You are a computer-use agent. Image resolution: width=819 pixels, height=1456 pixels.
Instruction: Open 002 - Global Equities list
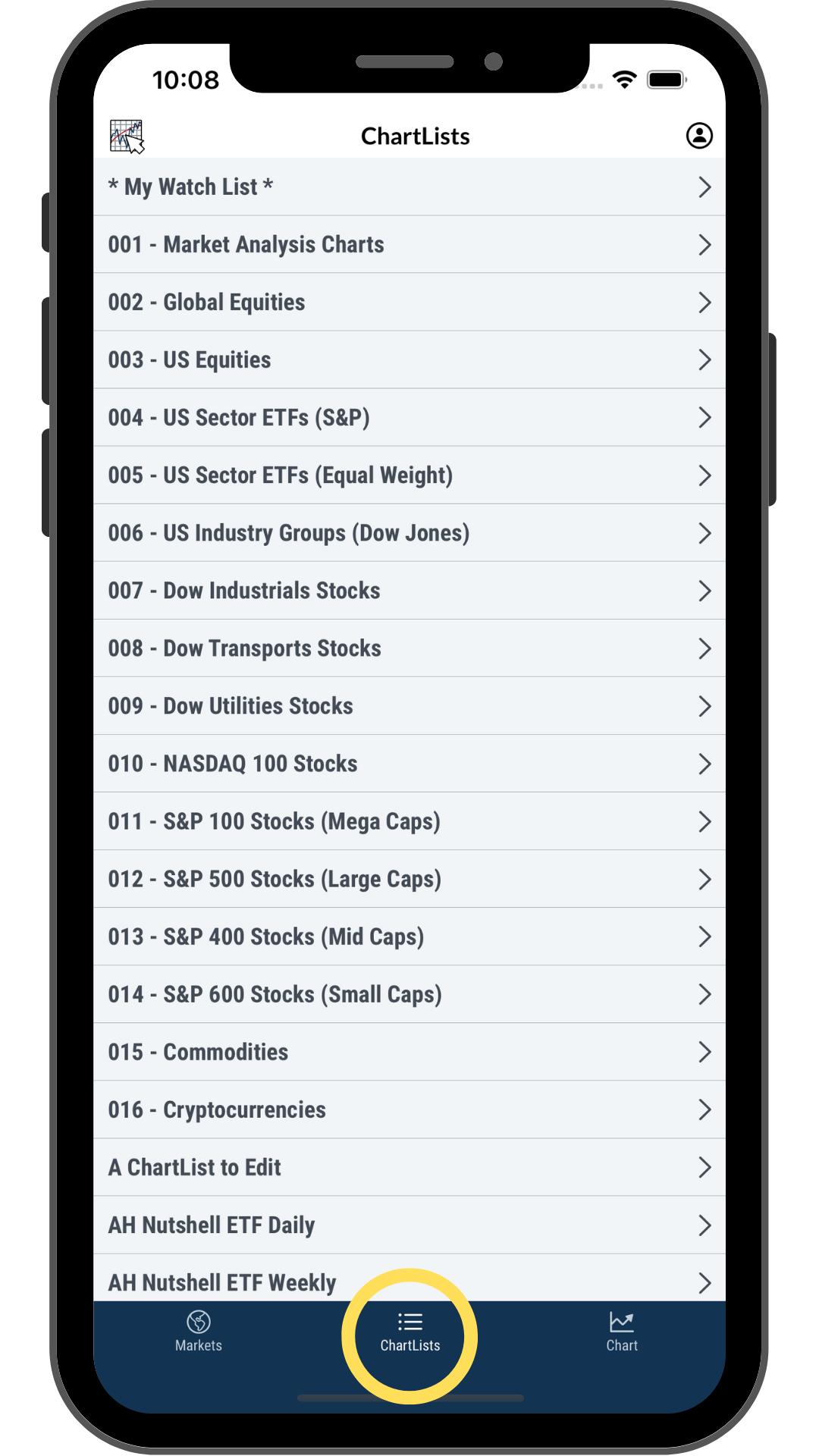409,302
